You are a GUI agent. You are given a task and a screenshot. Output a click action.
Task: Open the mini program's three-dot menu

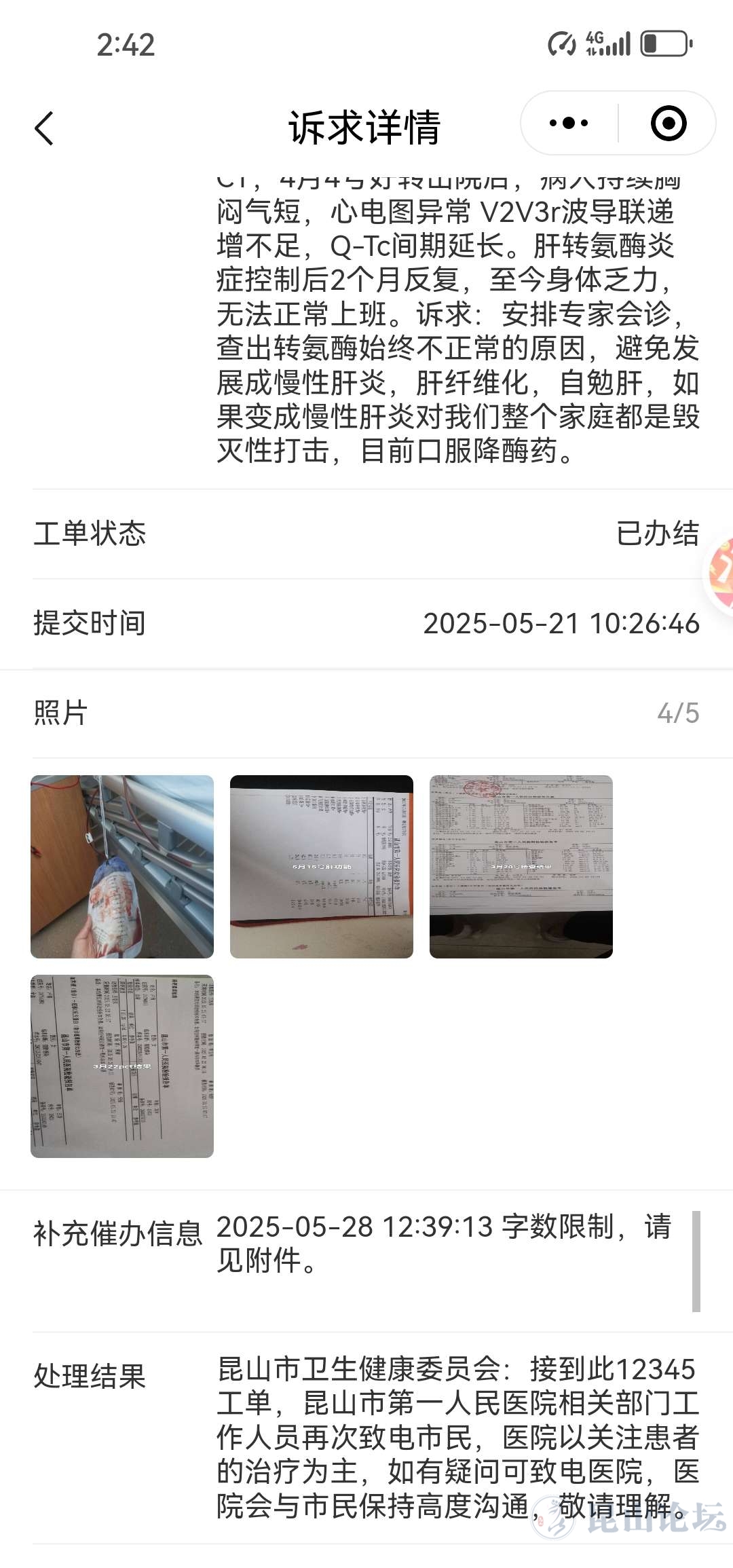click(569, 124)
